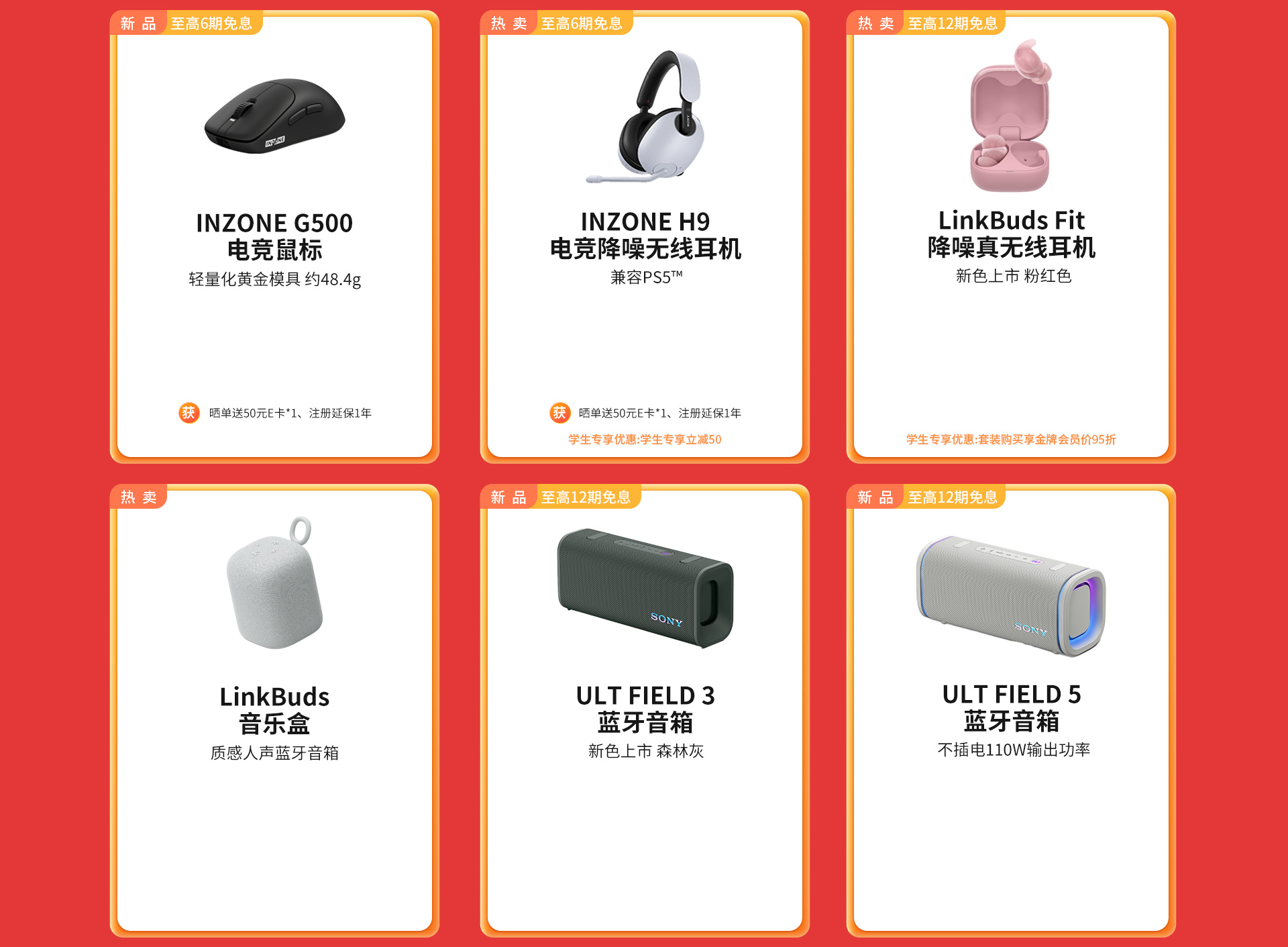View the INZONE H9 wireless headset card
This screenshot has width=1288, height=947.
point(645,235)
